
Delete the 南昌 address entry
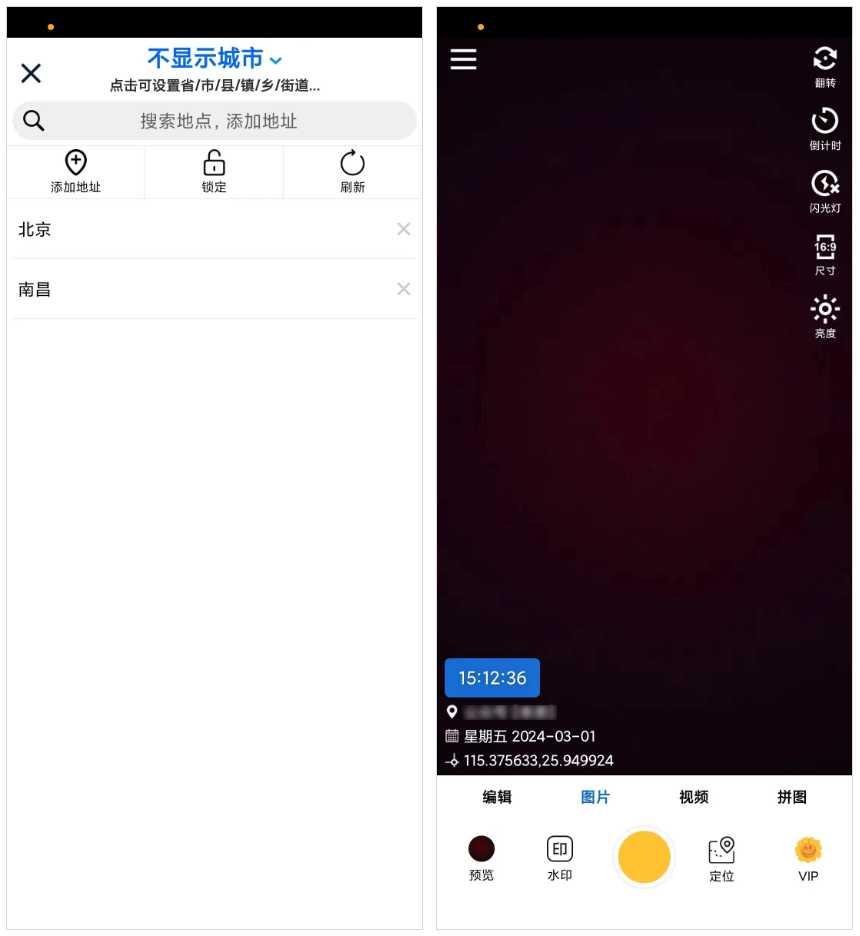tap(403, 289)
